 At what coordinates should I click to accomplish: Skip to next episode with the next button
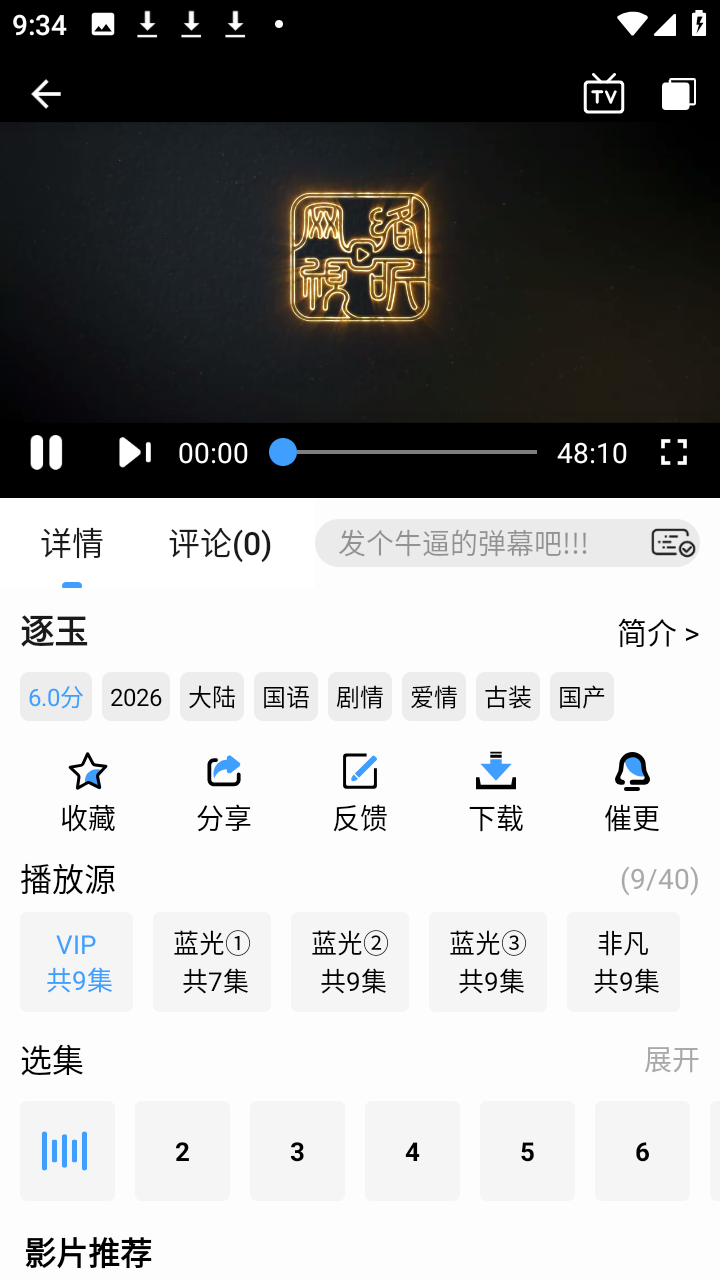pos(135,453)
